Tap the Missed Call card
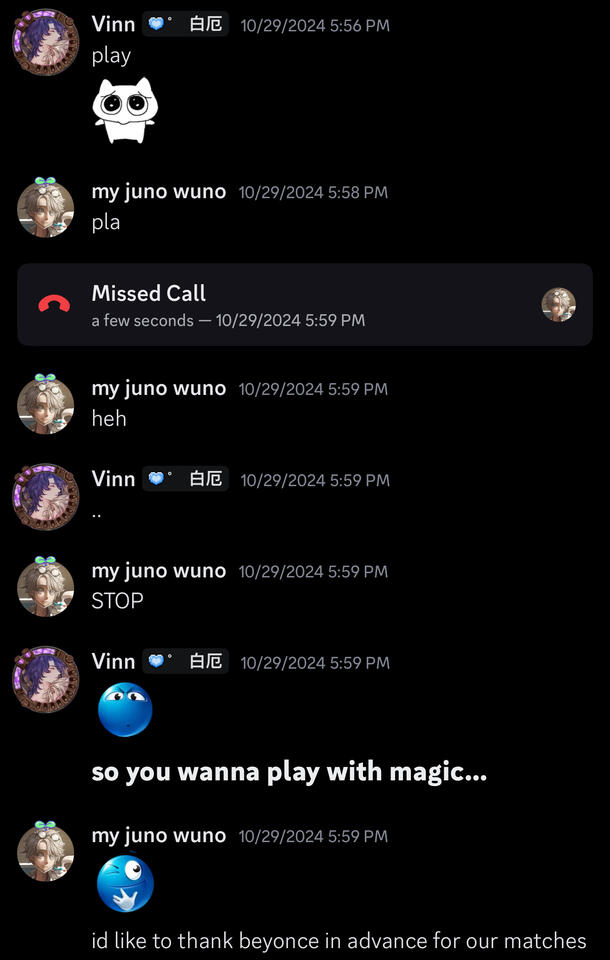This screenshot has width=610, height=960. pyautogui.click(x=304, y=305)
